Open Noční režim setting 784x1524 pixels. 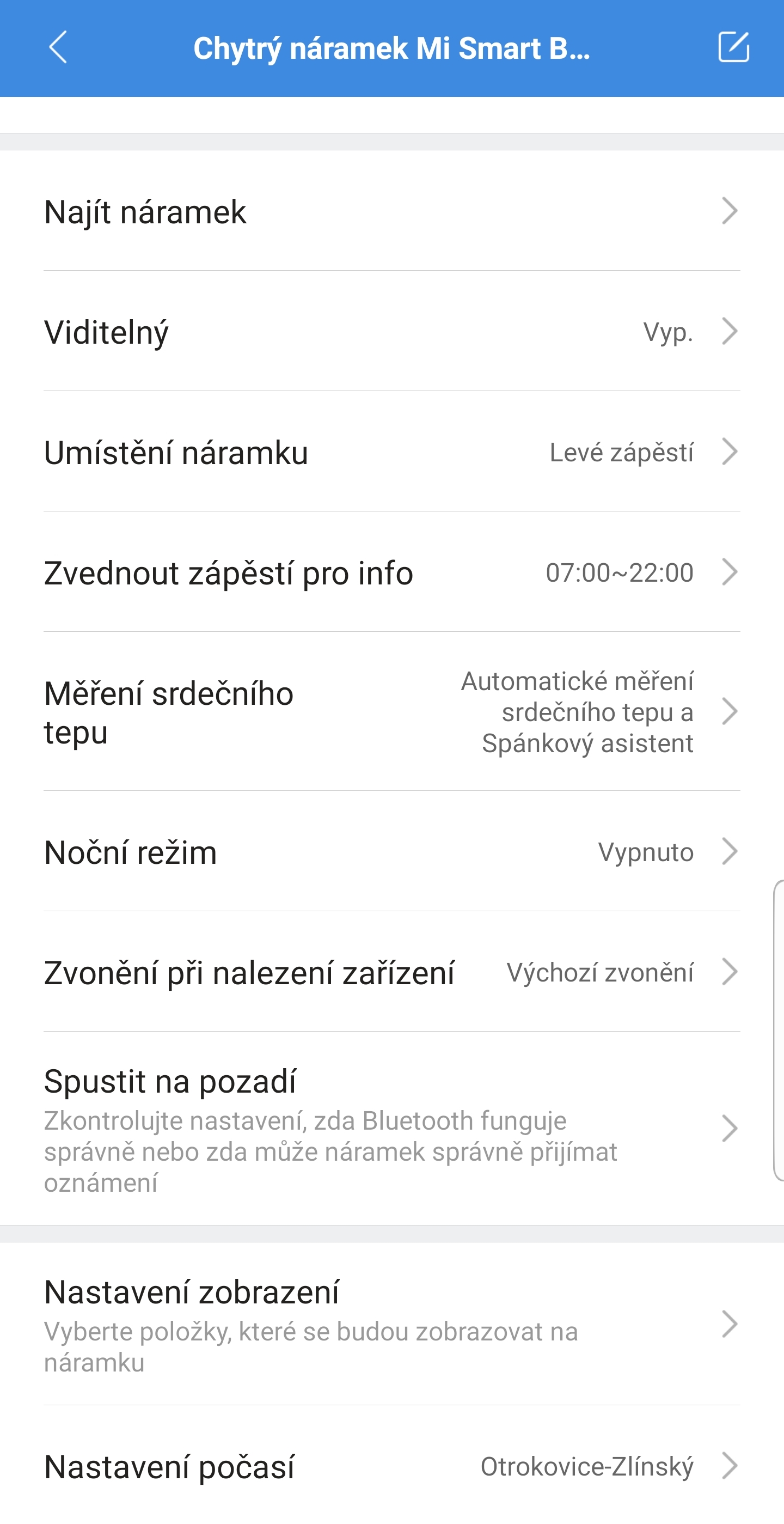[x=391, y=852]
